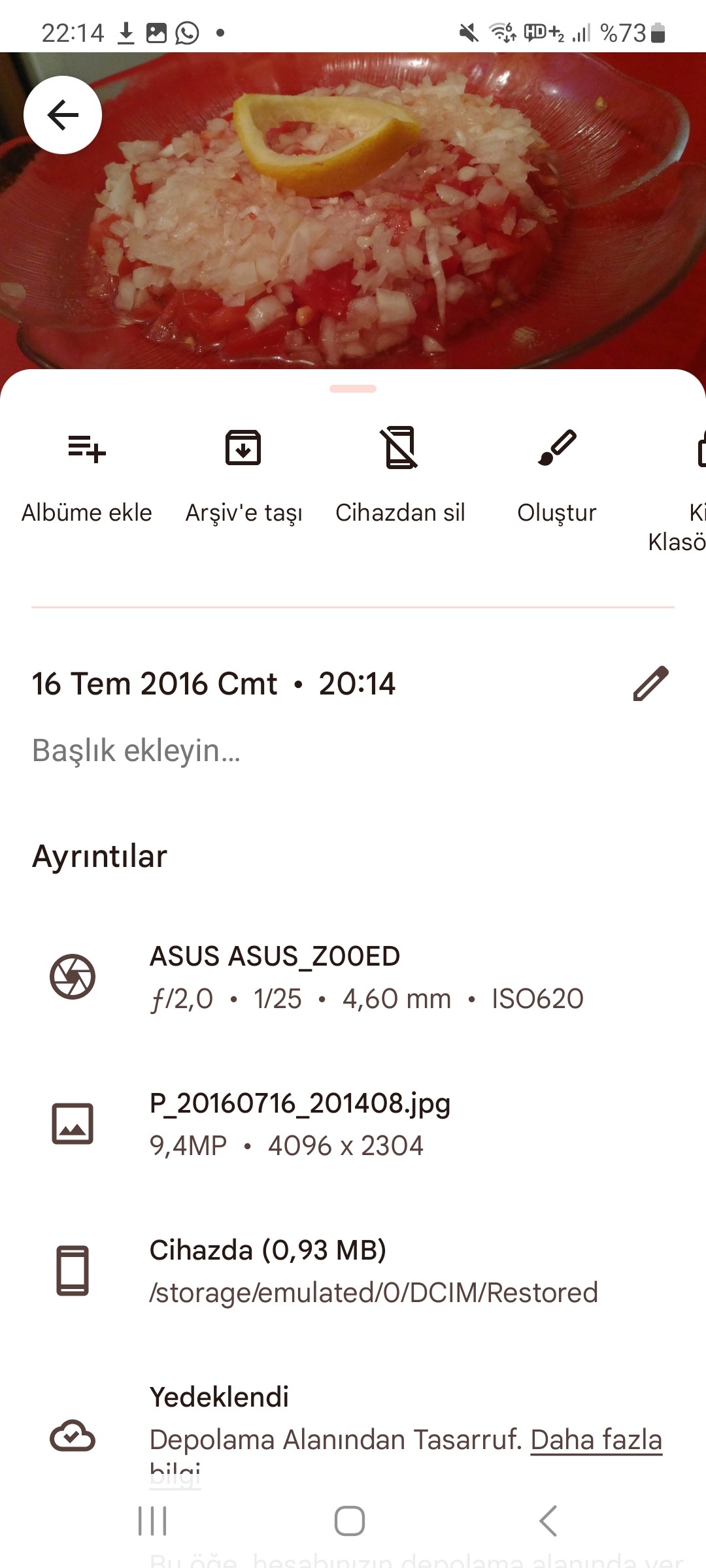Move the photo with Arşiv'e taşı
This screenshot has width=706, height=1568.
tap(244, 476)
